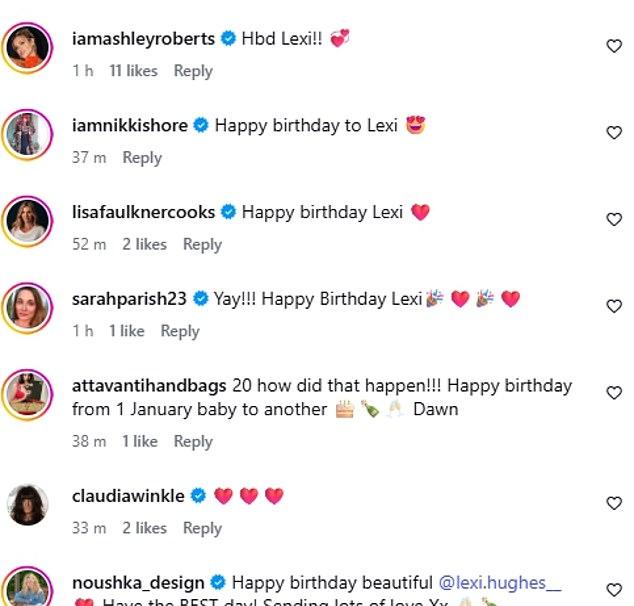
Task: View the 11 likes on iamashleyroberts' comment
Action: tap(133, 71)
